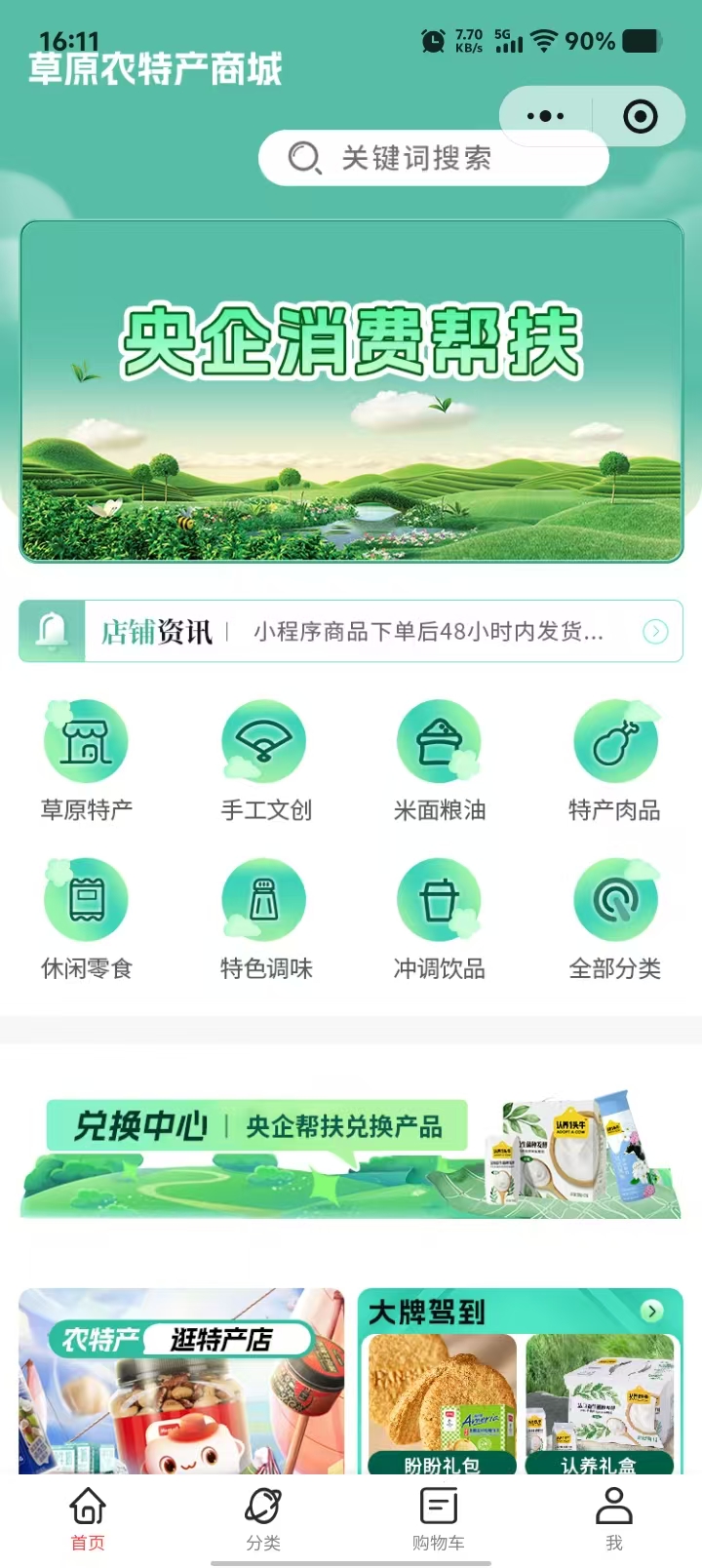Open the mini program more options menu
Screen dimensions: 702x1568
click(x=545, y=116)
